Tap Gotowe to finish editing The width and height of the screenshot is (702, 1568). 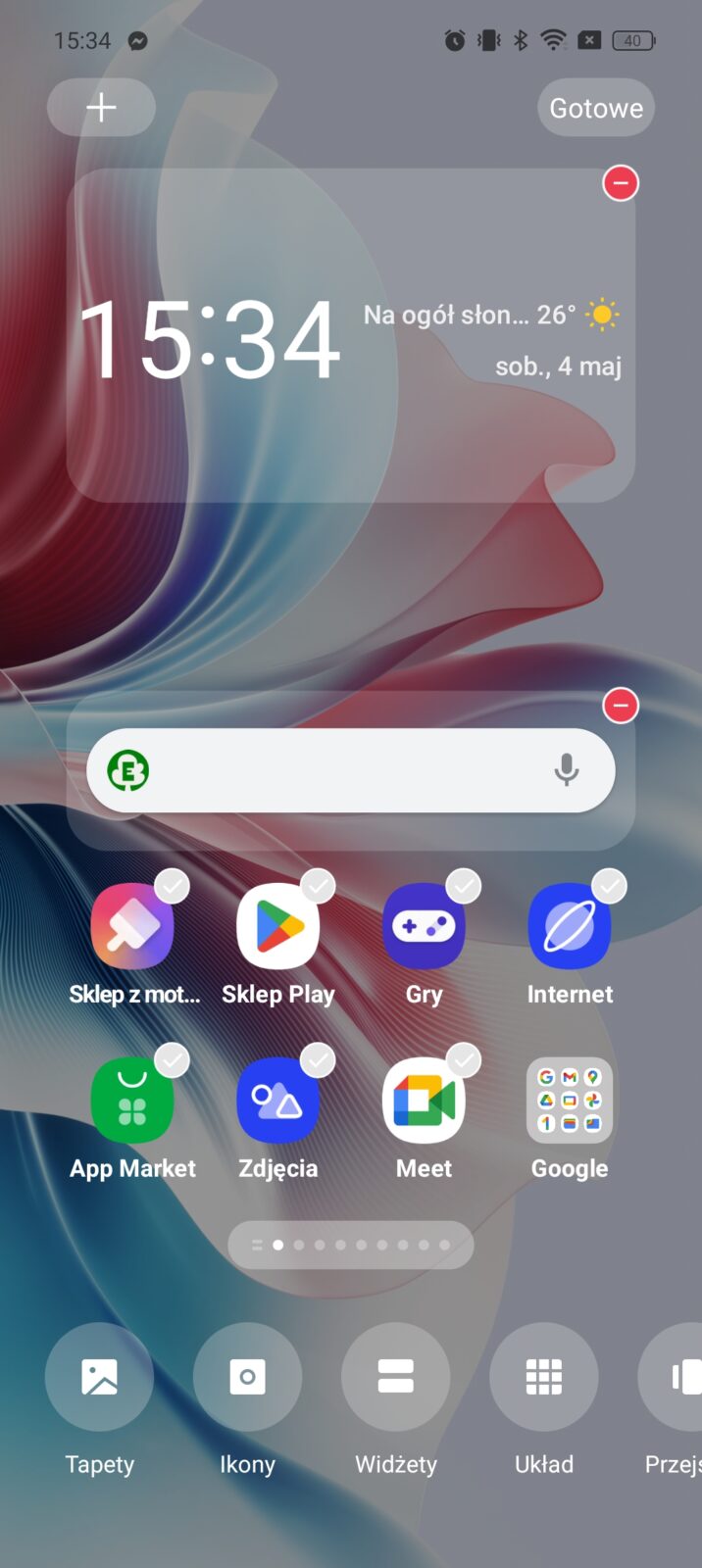[595, 108]
